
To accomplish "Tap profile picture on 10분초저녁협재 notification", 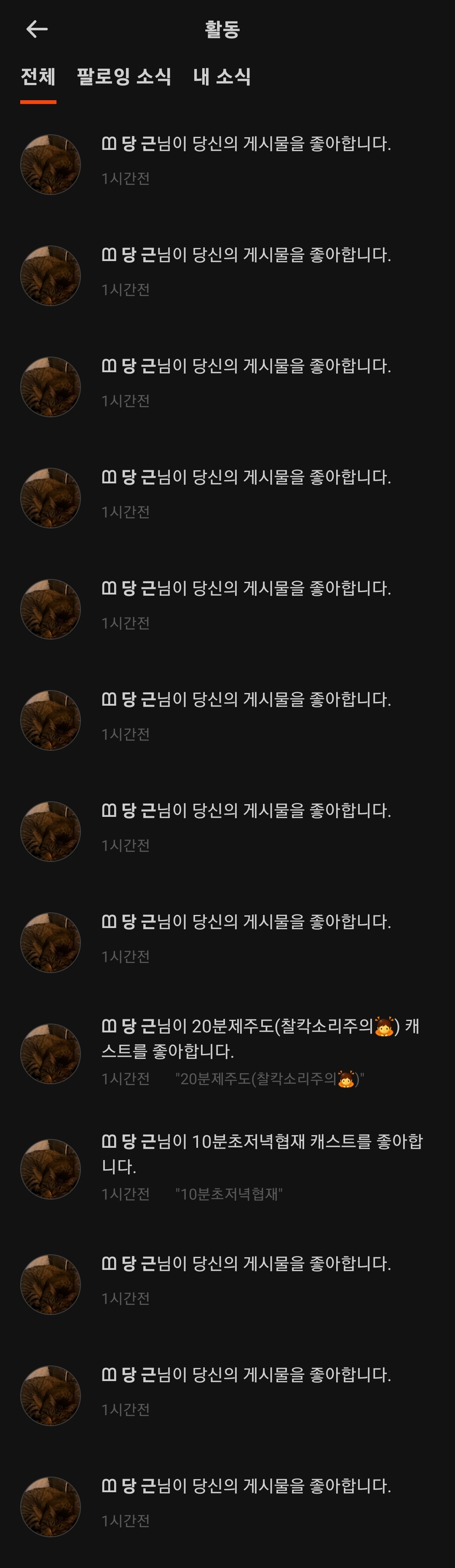I will click(51, 1169).
